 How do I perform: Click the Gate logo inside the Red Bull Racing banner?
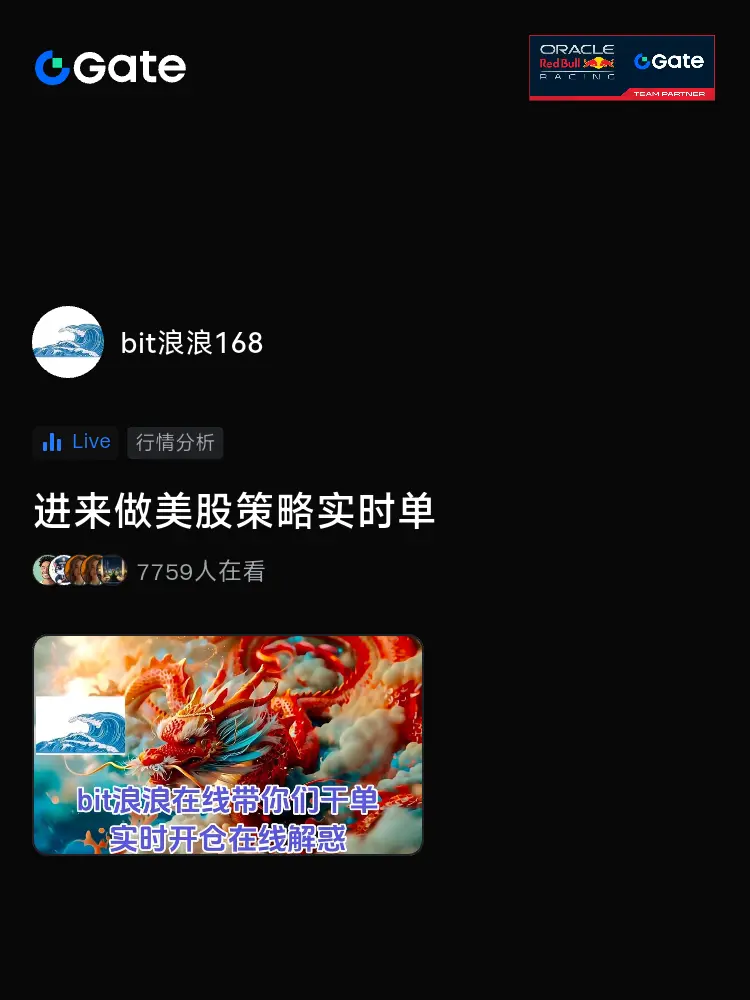(670, 61)
